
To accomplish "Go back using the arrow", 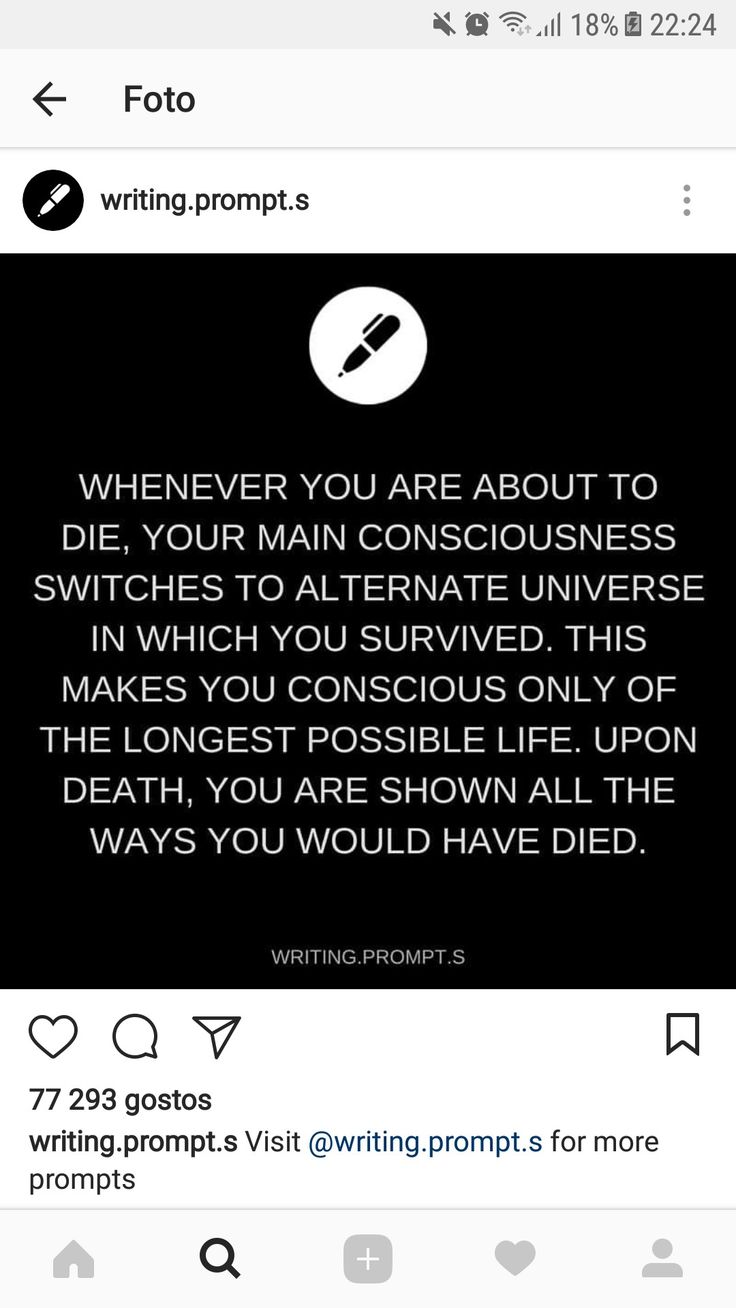I will click(x=49, y=99).
